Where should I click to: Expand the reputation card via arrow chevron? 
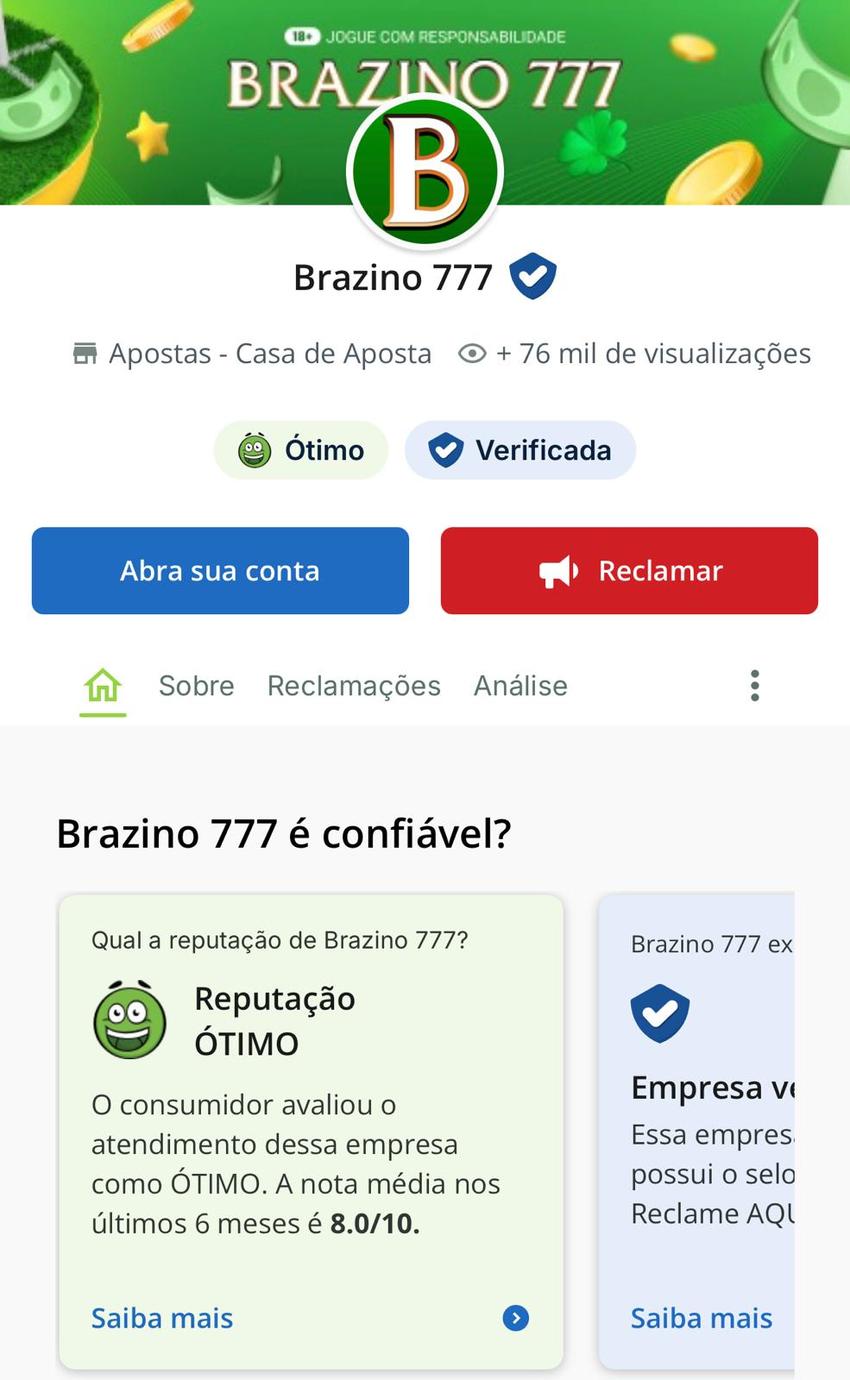[515, 1319]
